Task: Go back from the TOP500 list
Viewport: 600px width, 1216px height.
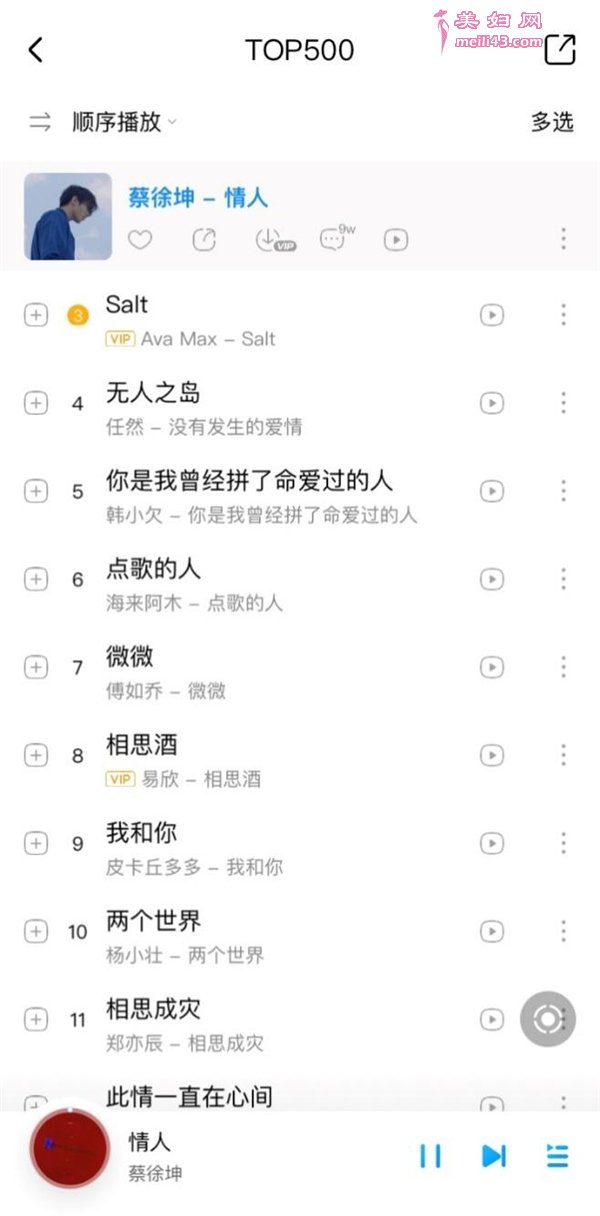Action: pyautogui.click(x=36, y=50)
